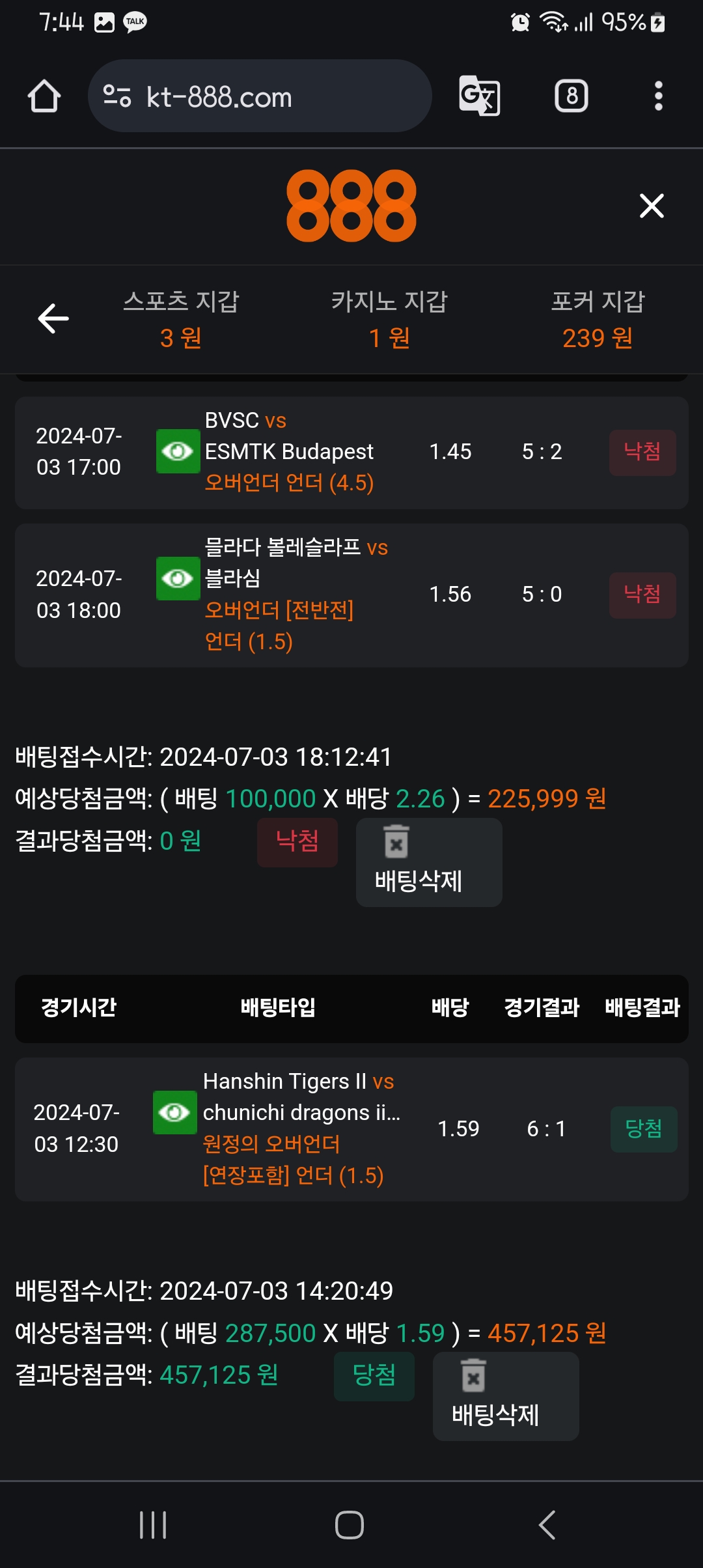Viewport: 703px width, 1568px height.
Task: Tap the system navigation home button
Action: pyautogui.click(x=350, y=1524)
